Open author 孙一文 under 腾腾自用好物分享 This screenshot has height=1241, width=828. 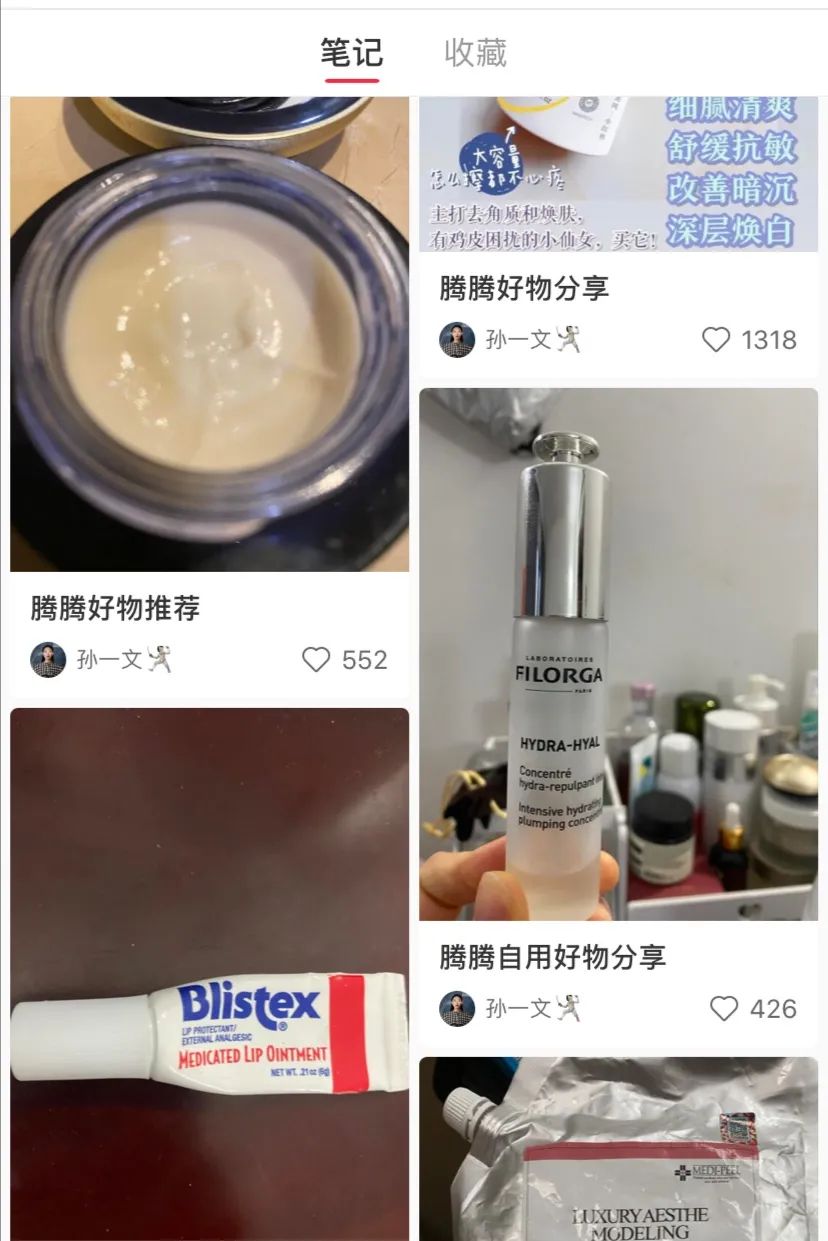click(x=510, y=1008)
